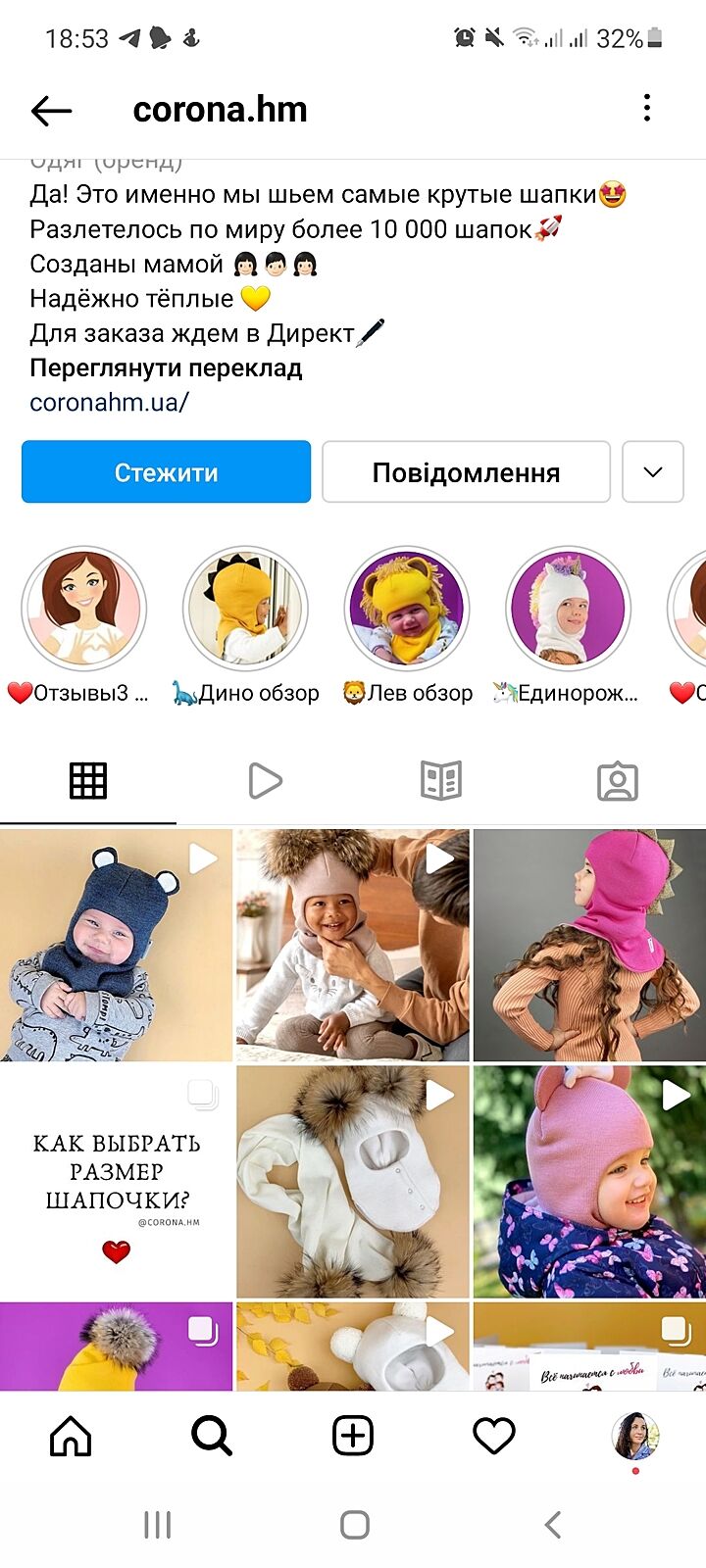
Task: Switch to the posts grid tab
Action: 88,781
